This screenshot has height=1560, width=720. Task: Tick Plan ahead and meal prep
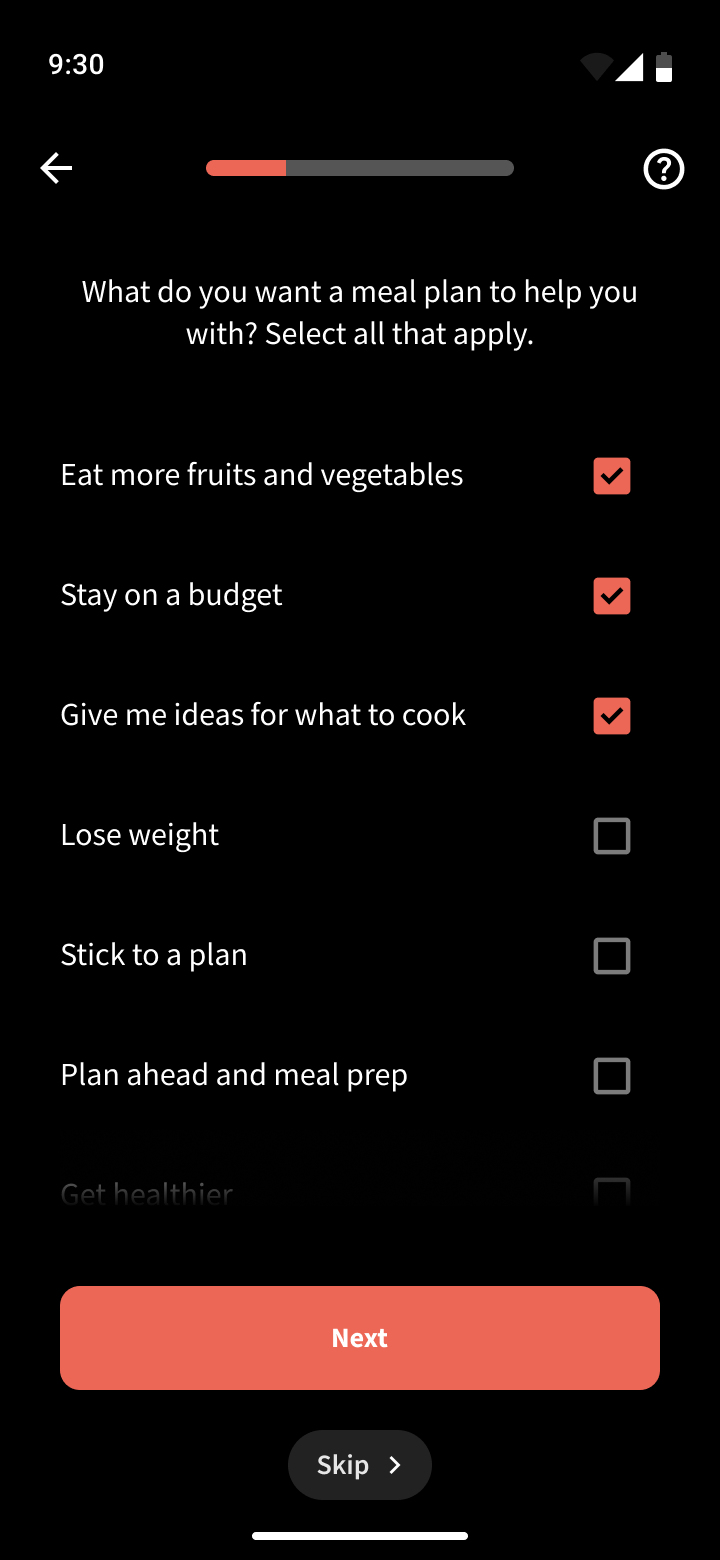pos(611,1076)
